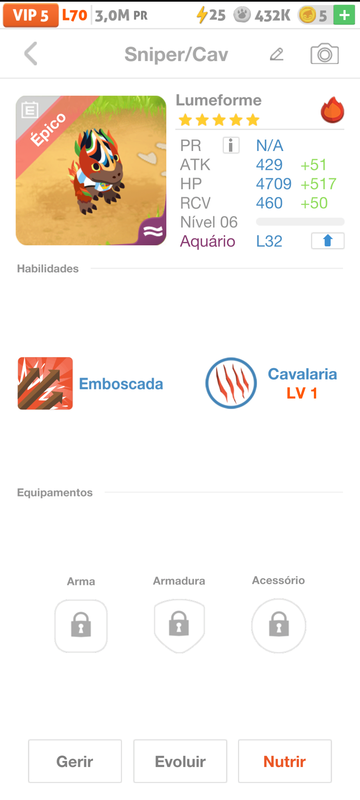This screenshot has width=360, height=800.
Task: Open the Gerir button
Action: [75, 761]
